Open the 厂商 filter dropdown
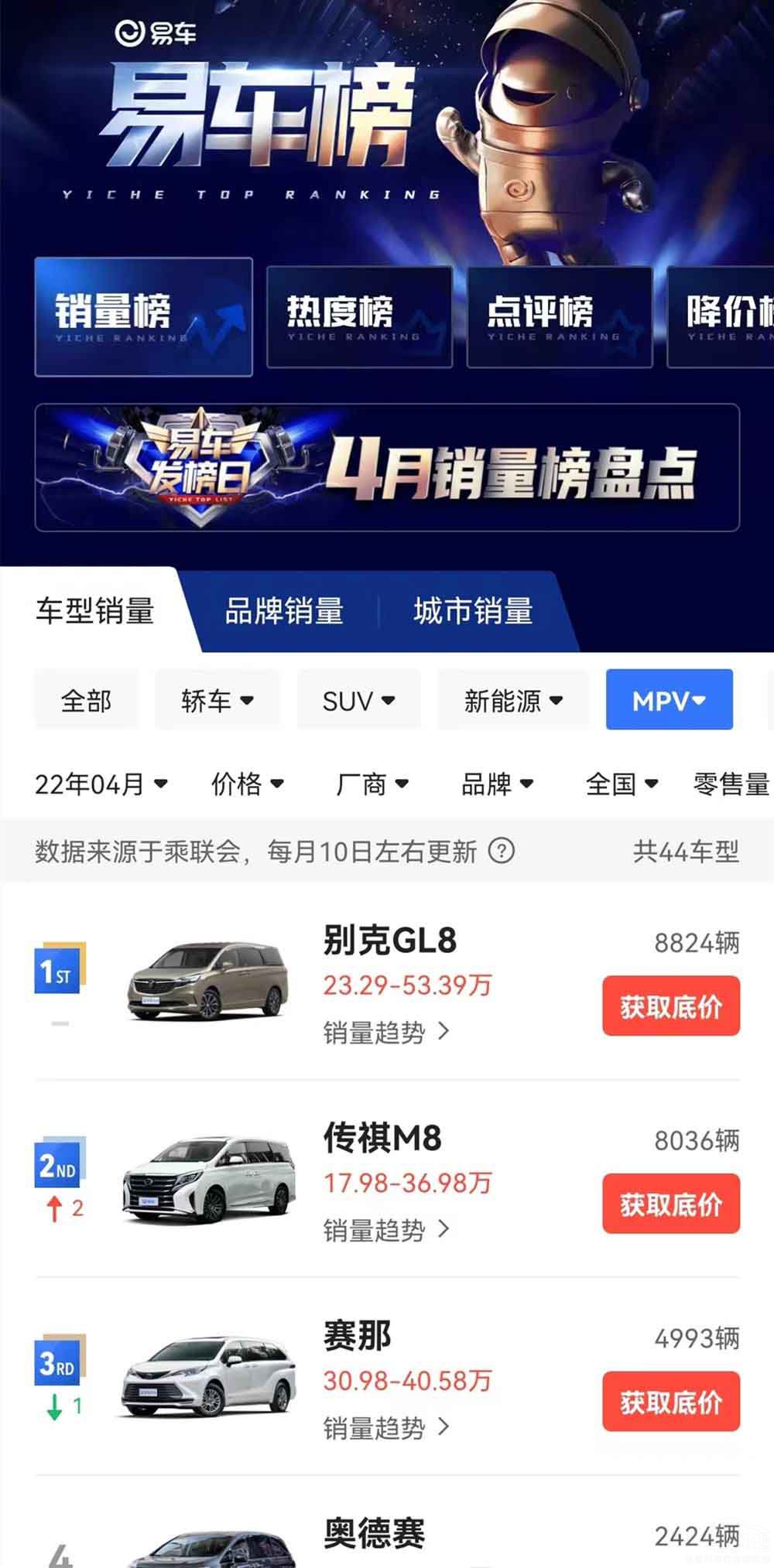Image resolution: width=774 pixels, height=1568 pixels. (x=372, y=784)
